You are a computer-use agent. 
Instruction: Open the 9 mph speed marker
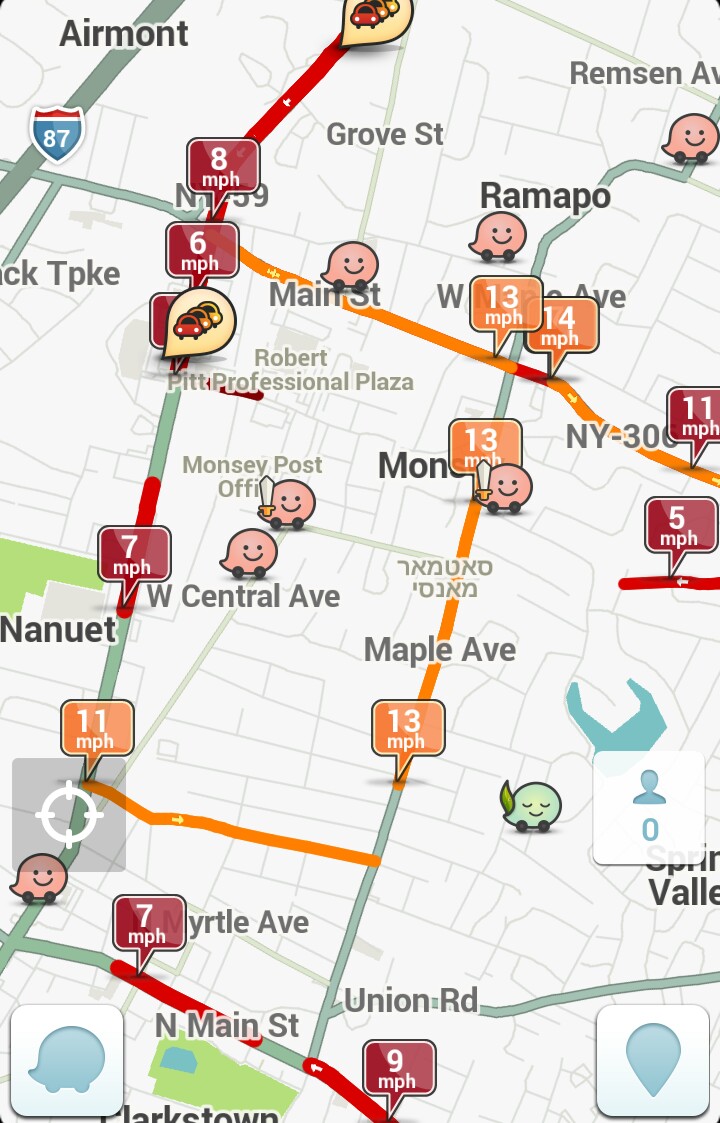(398, 1069)
